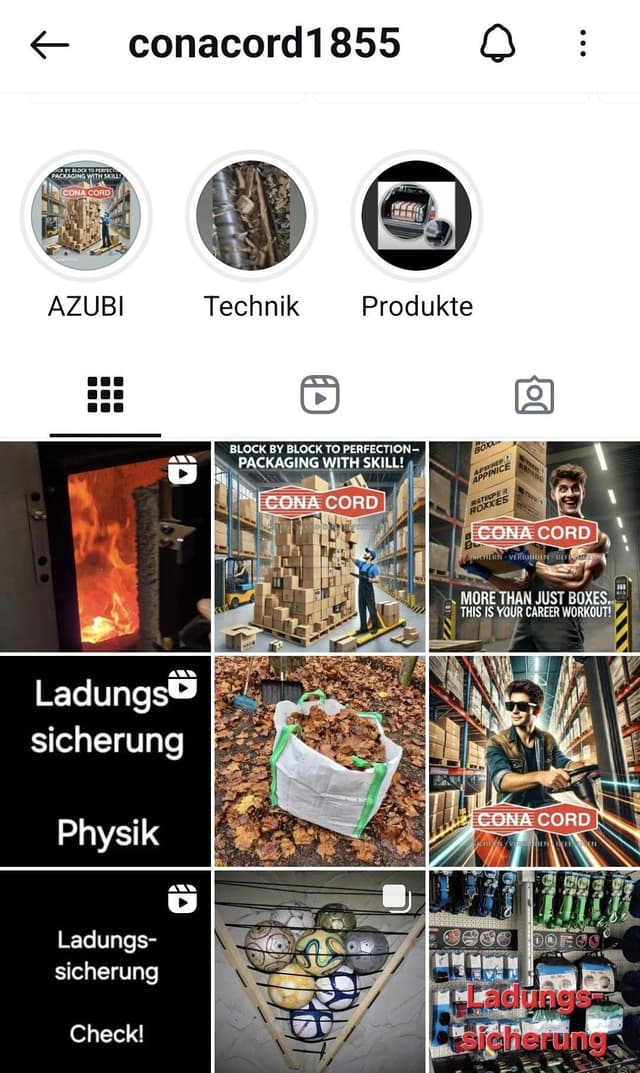Viewport: 640px width, 1073px height.
Task: Open the Produkte story highlight
Action: click(417, 216)
